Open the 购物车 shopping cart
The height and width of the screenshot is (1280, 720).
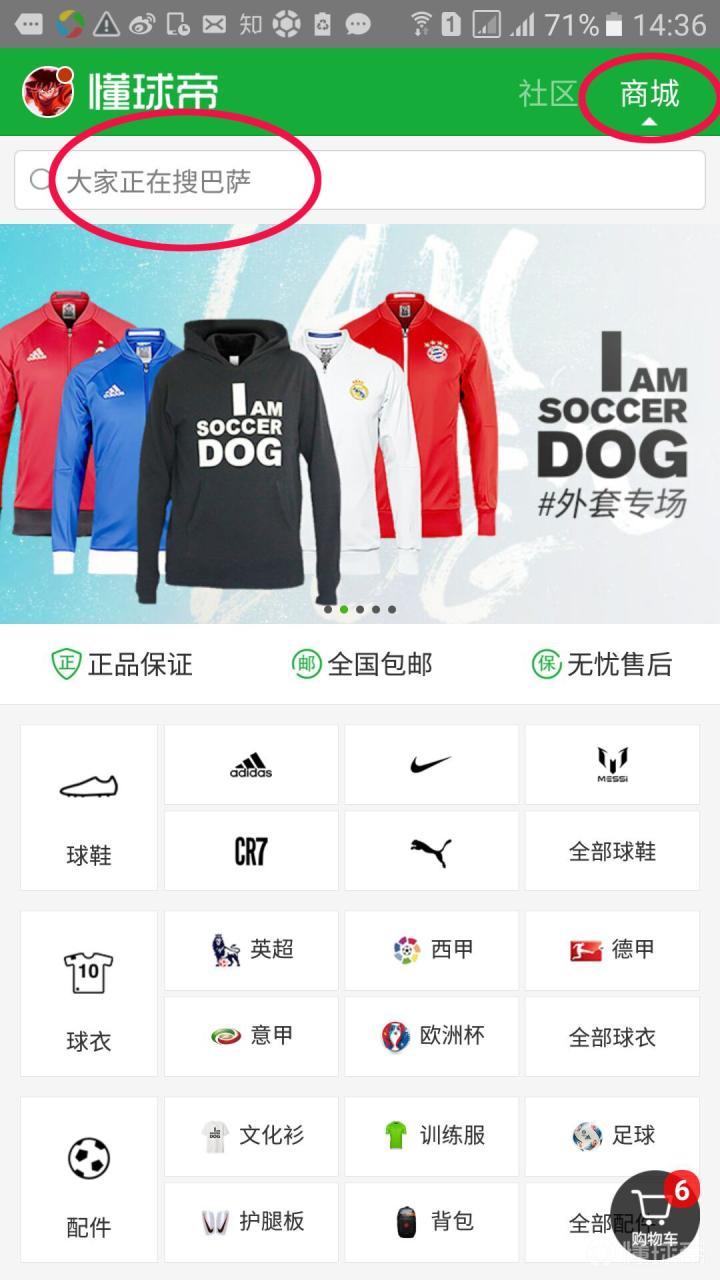point(655,1215)
